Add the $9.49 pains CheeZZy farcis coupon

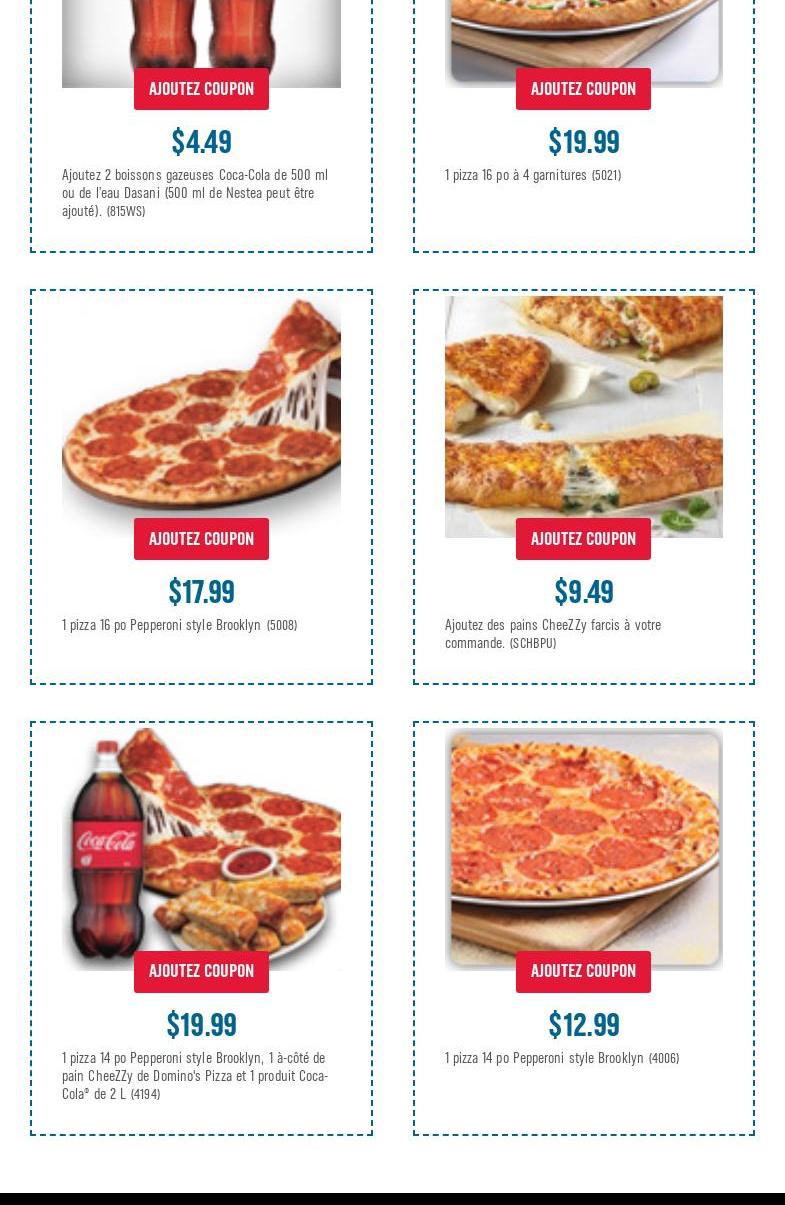(x=583, y=539)
